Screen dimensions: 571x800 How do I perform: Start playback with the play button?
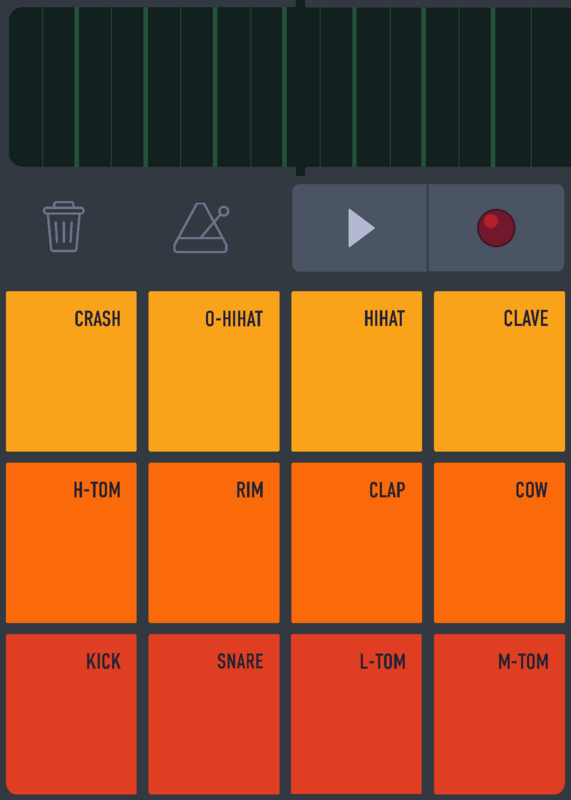(360, 228)
